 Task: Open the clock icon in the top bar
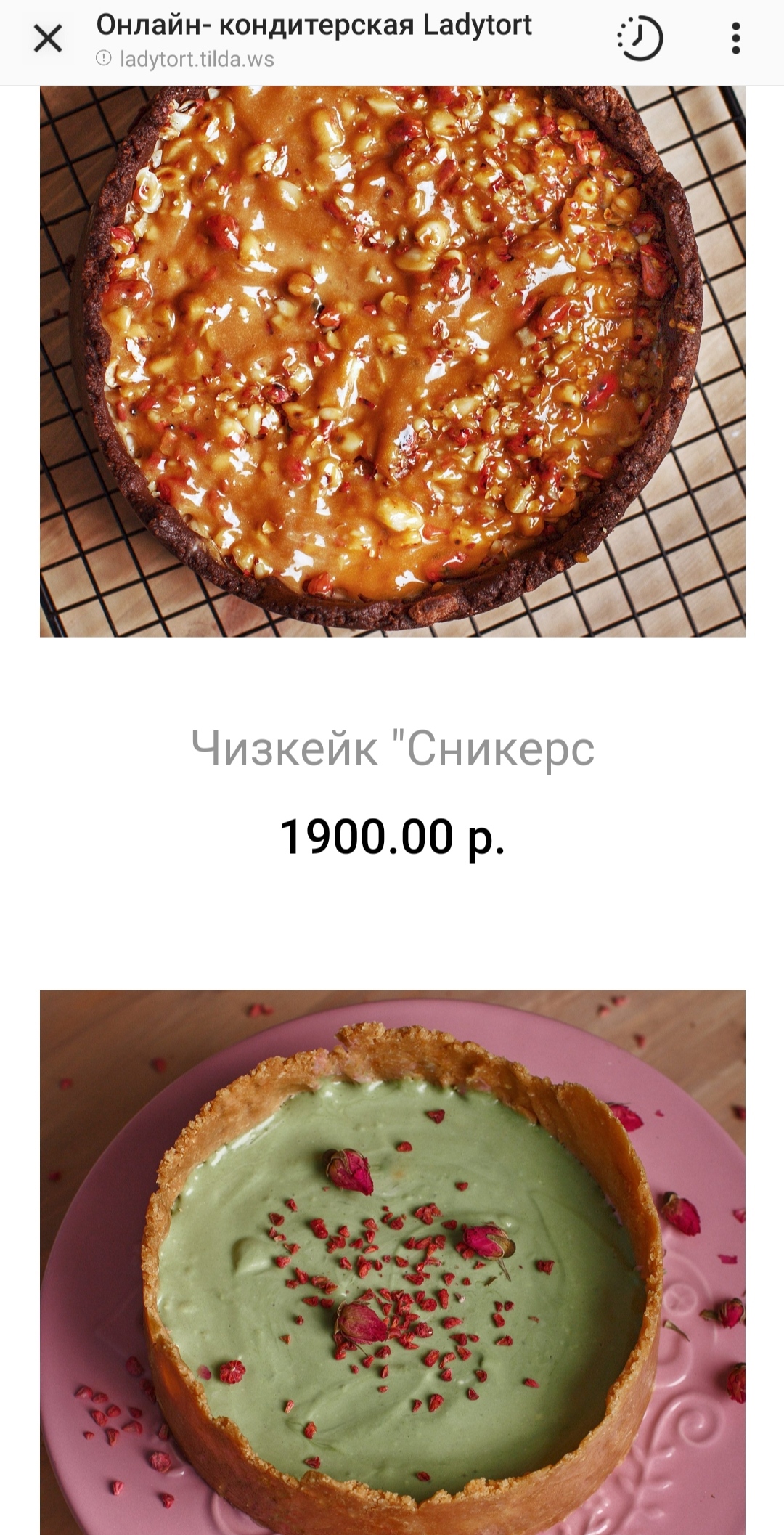[x=640, y=38]
